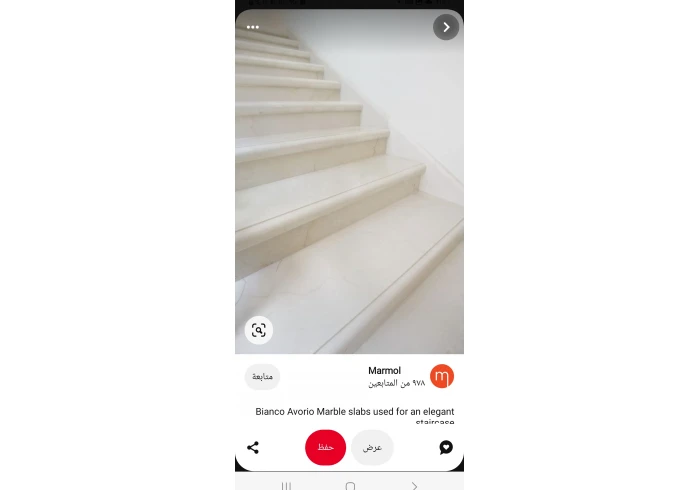Open visual search lens on image

pyautogui.click(x=259, y=330)
